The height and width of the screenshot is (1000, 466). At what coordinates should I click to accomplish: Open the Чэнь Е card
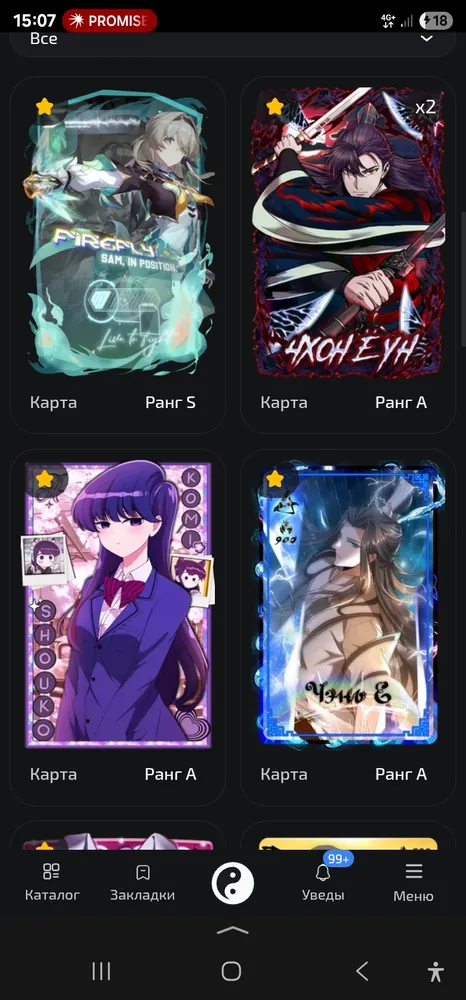coord(348,627)
